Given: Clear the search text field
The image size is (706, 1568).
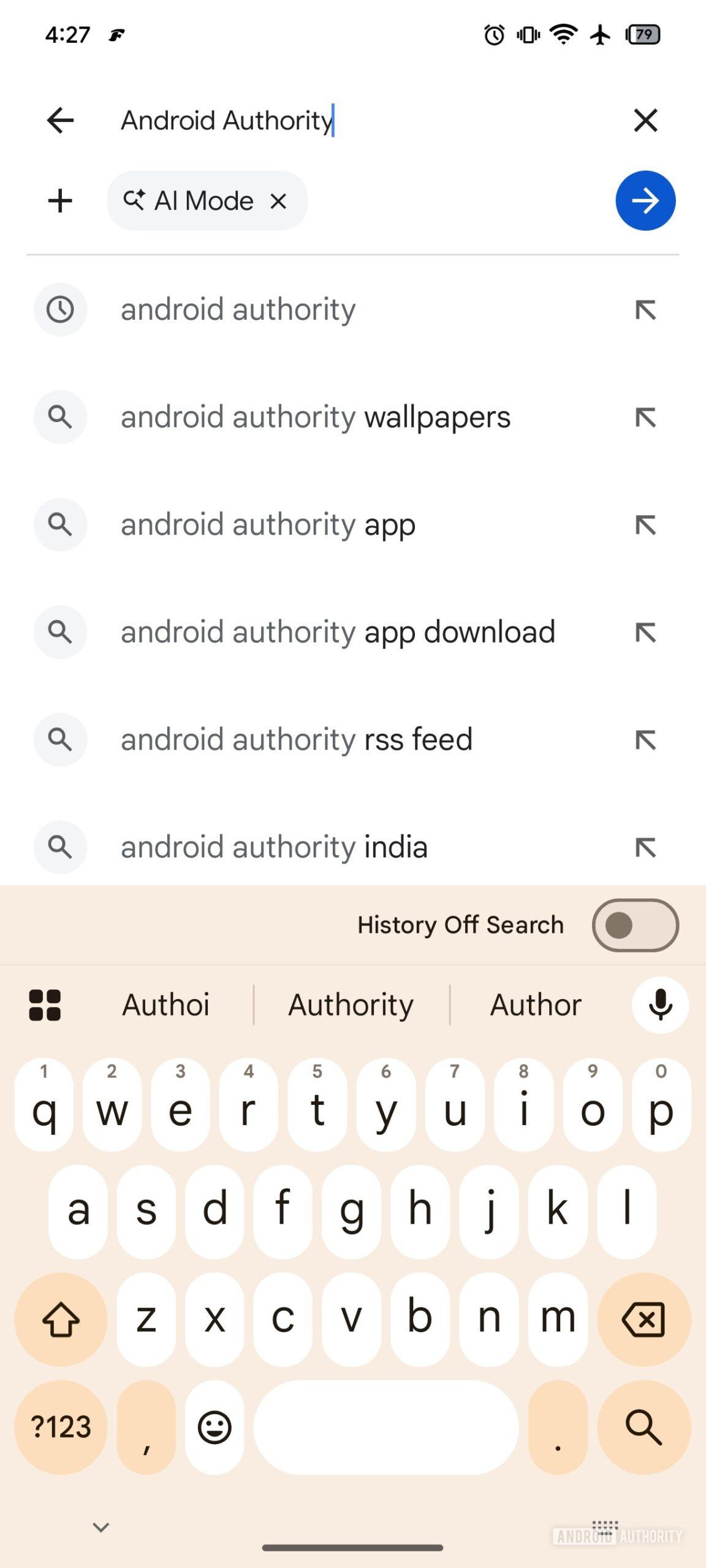Looking at the screenshot, I should point(645,120).
